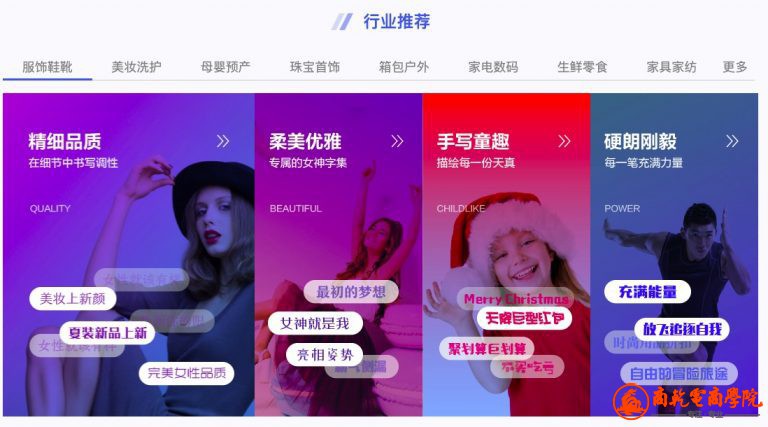Screen dimensions: 768x427
Task: Select the 服饰鞋靴 tab
Action: coord(47,67)
